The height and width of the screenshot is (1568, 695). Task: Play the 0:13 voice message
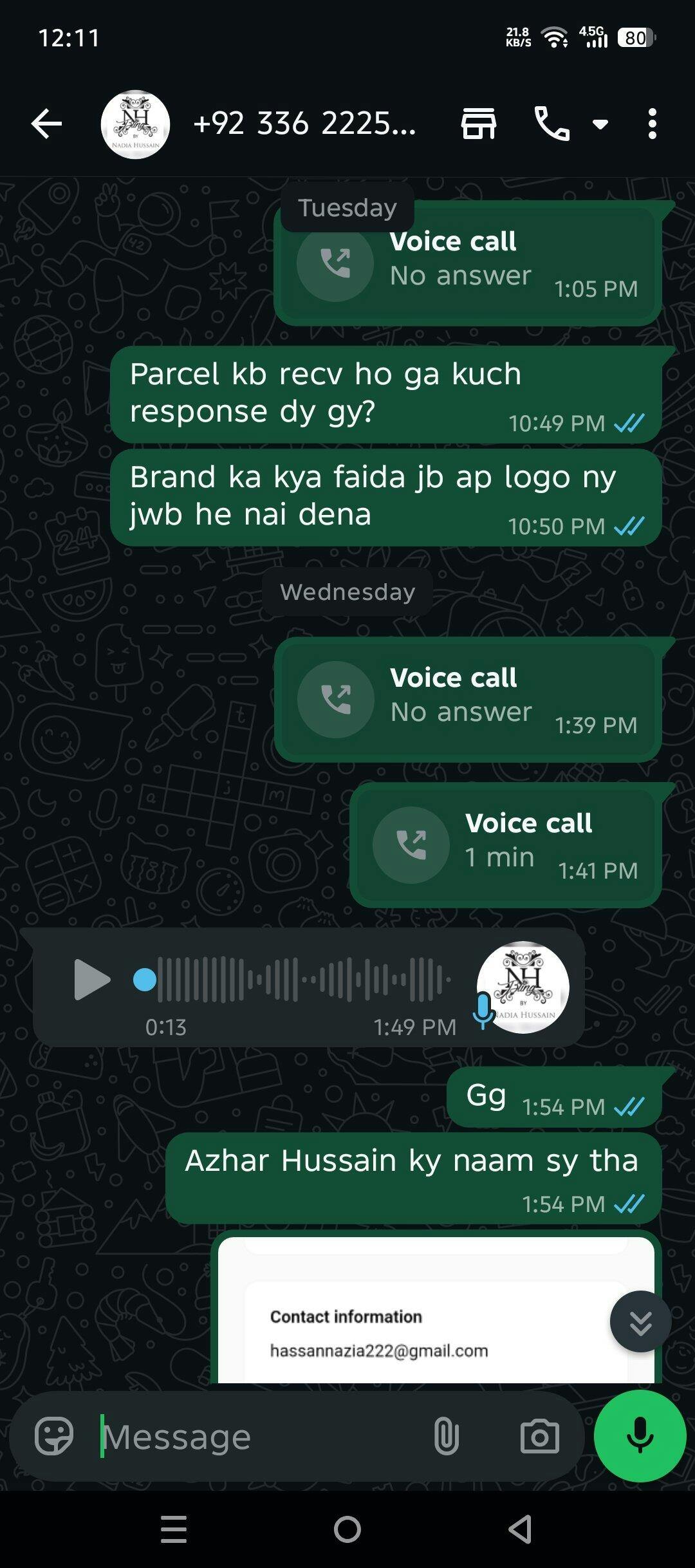[92, 980]
